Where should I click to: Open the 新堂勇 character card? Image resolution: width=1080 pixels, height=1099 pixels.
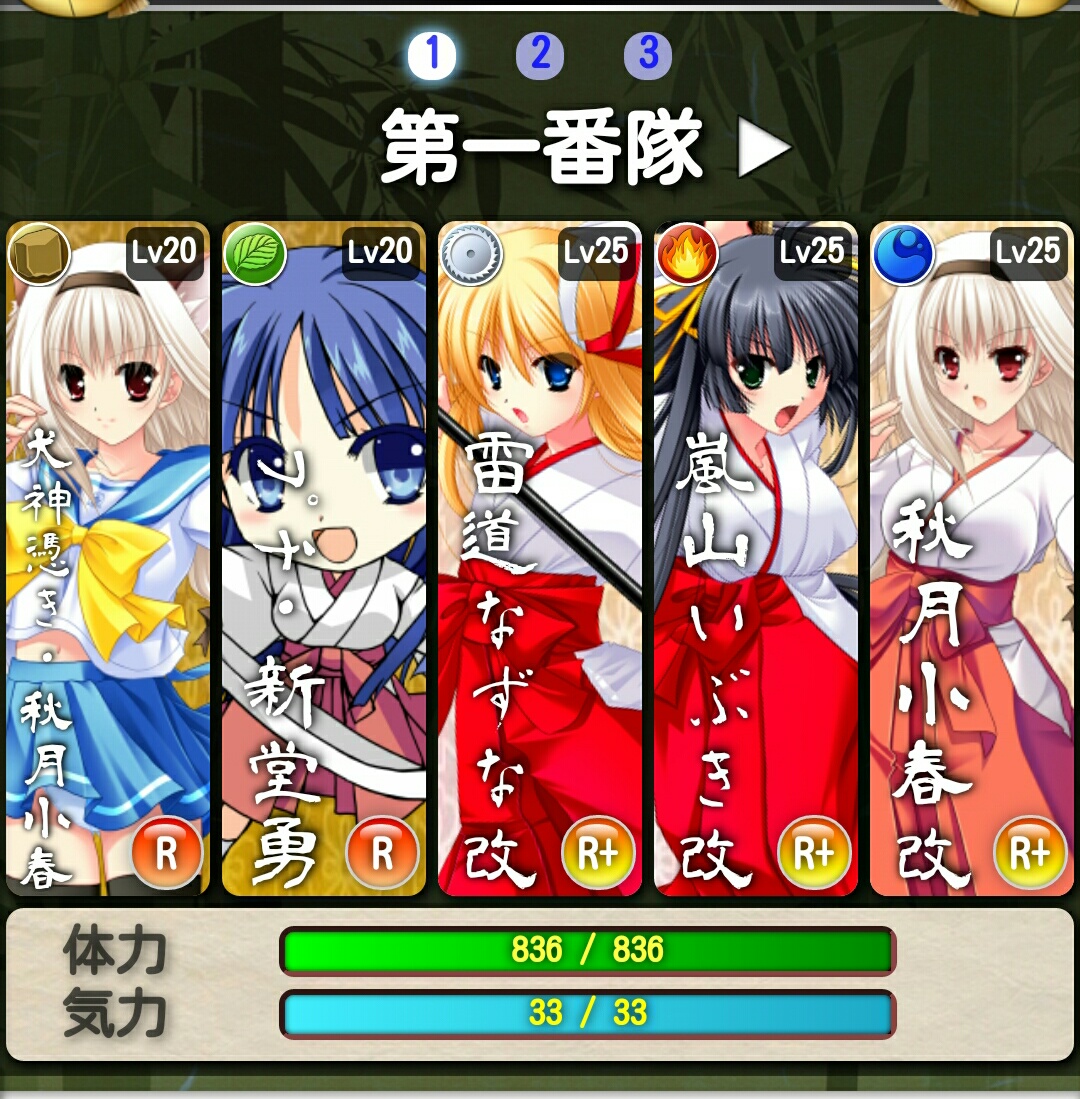coord(324,558)
